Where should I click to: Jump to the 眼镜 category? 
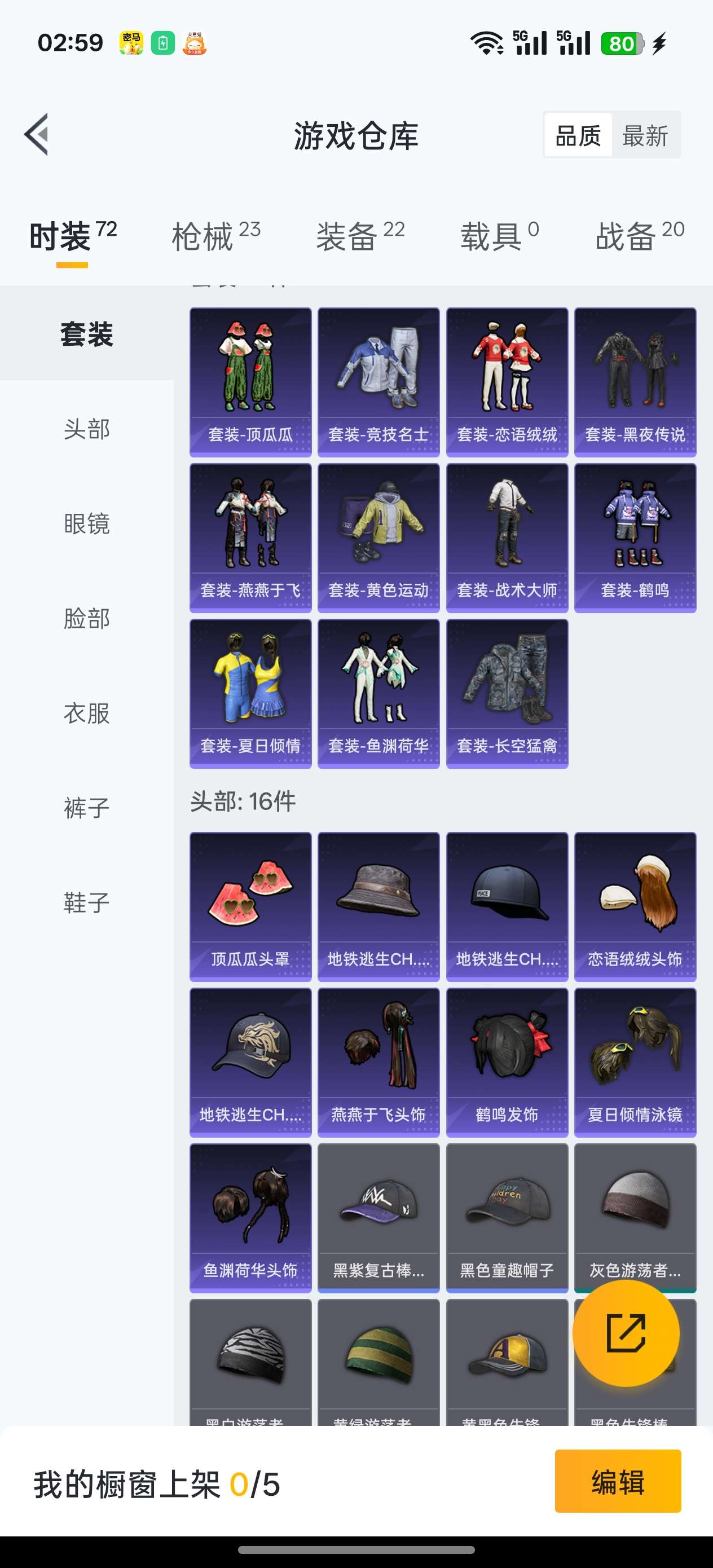pos(86,523)
